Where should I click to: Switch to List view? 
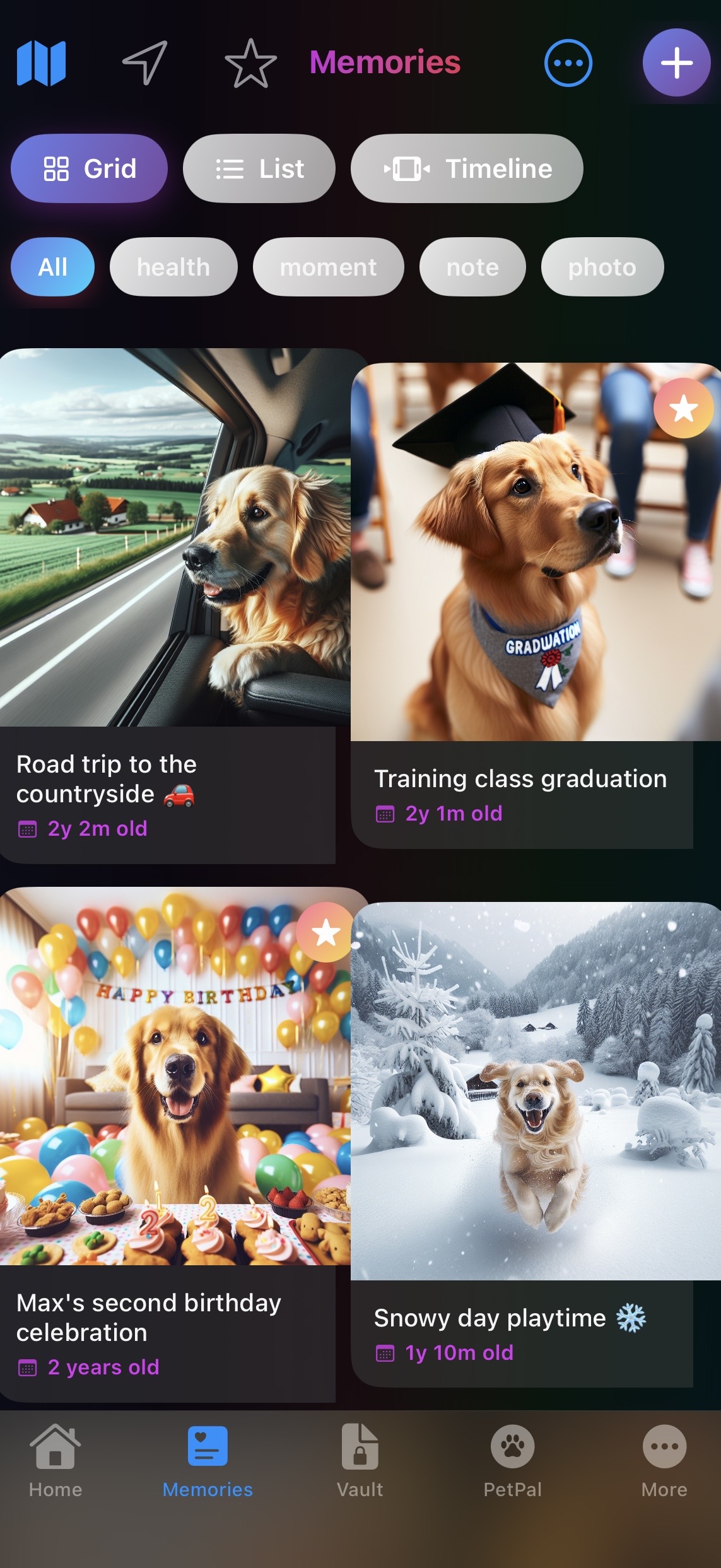[x=259, y=168]
